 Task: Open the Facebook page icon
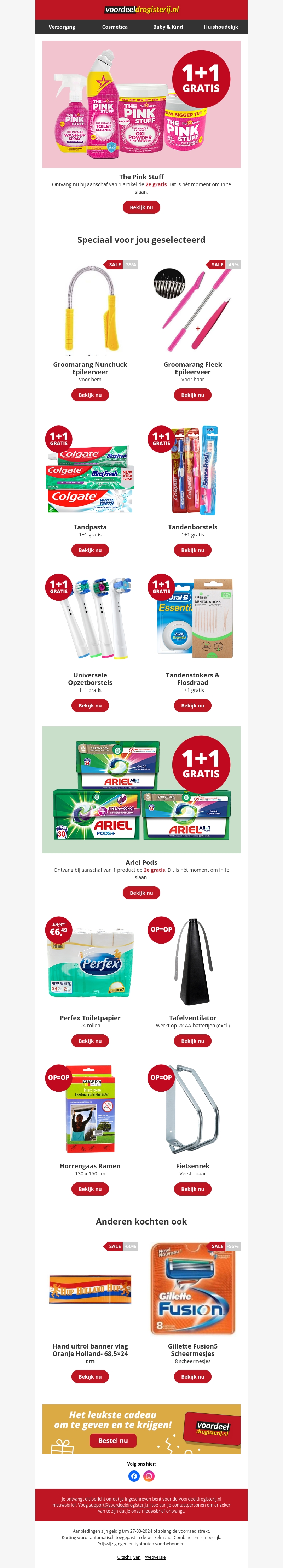[134, 1475]
